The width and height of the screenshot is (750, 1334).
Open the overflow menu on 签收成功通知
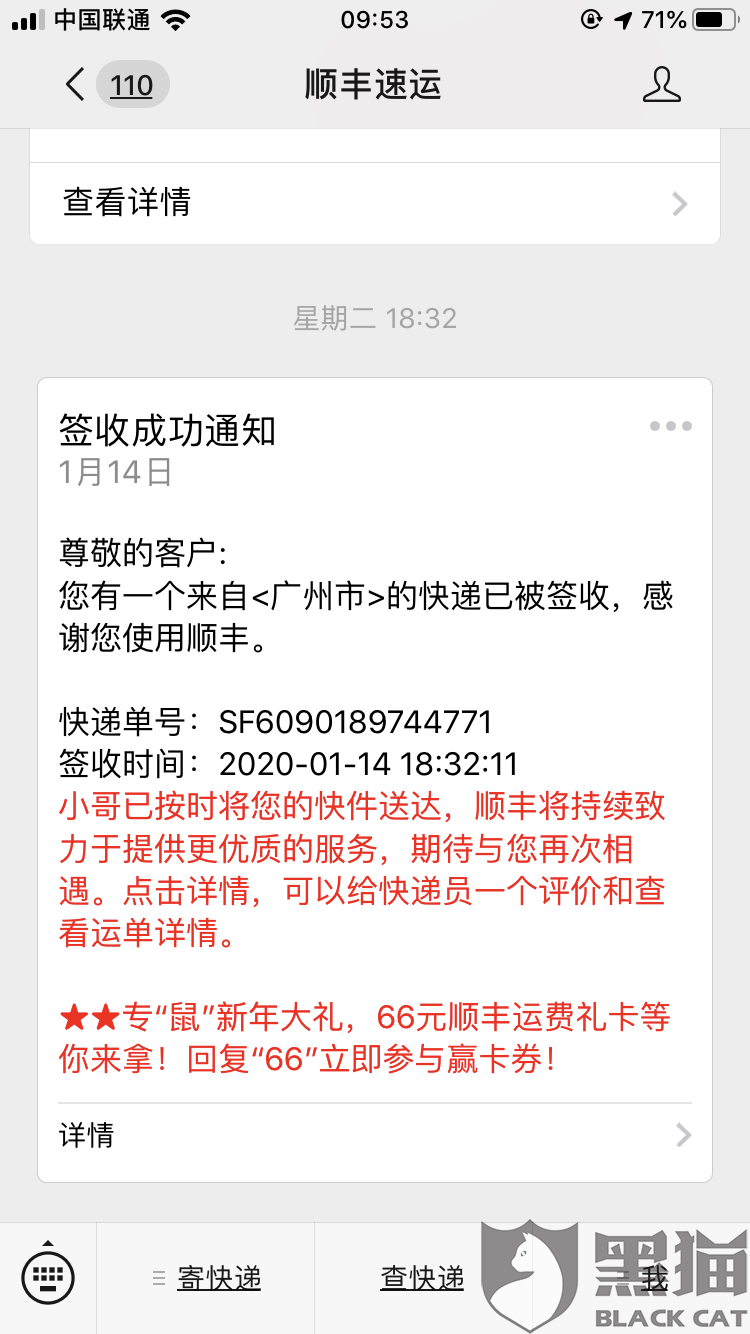coord(670,427)
